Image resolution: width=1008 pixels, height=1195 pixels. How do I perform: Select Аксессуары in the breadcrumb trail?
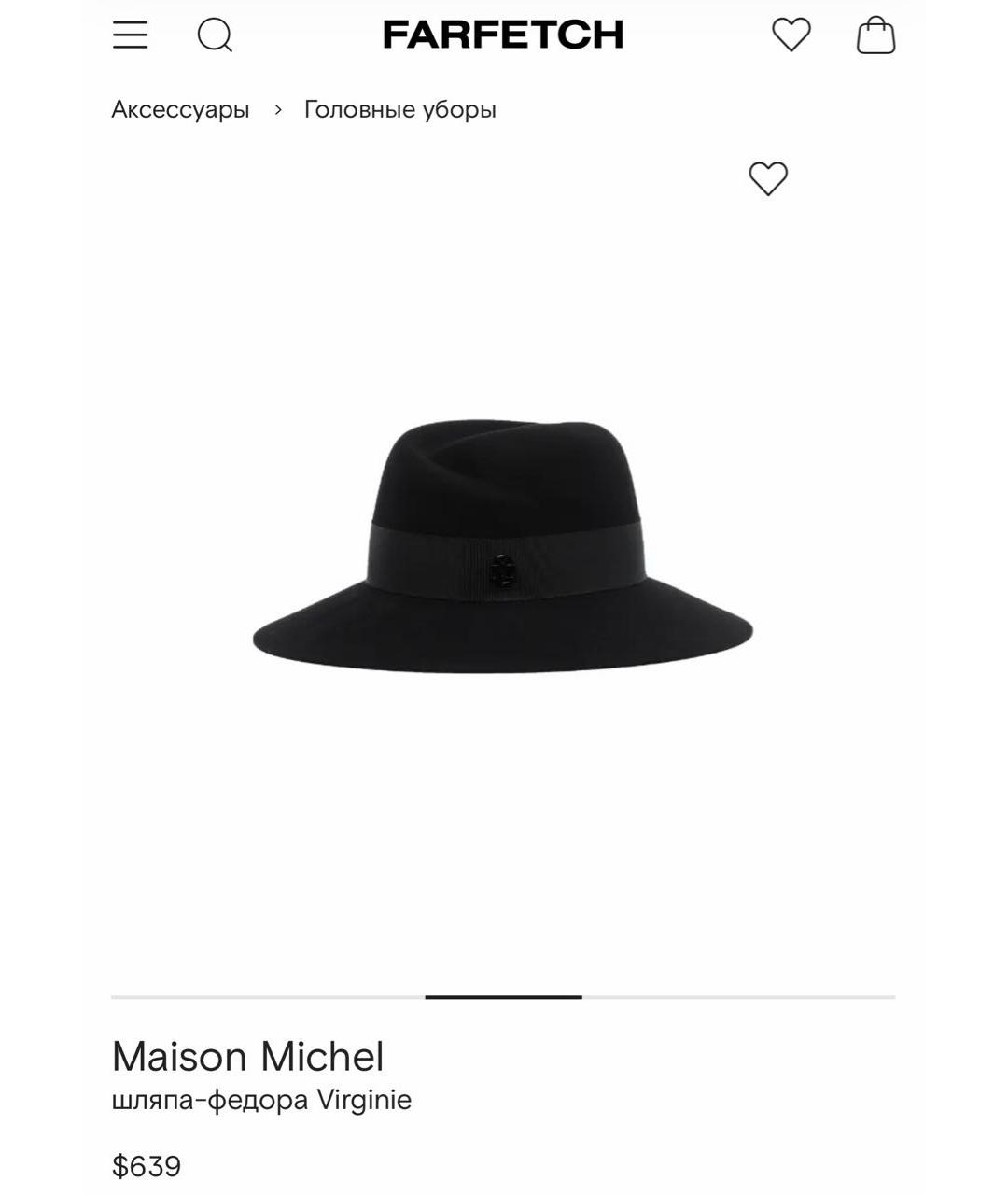(180, 108)
